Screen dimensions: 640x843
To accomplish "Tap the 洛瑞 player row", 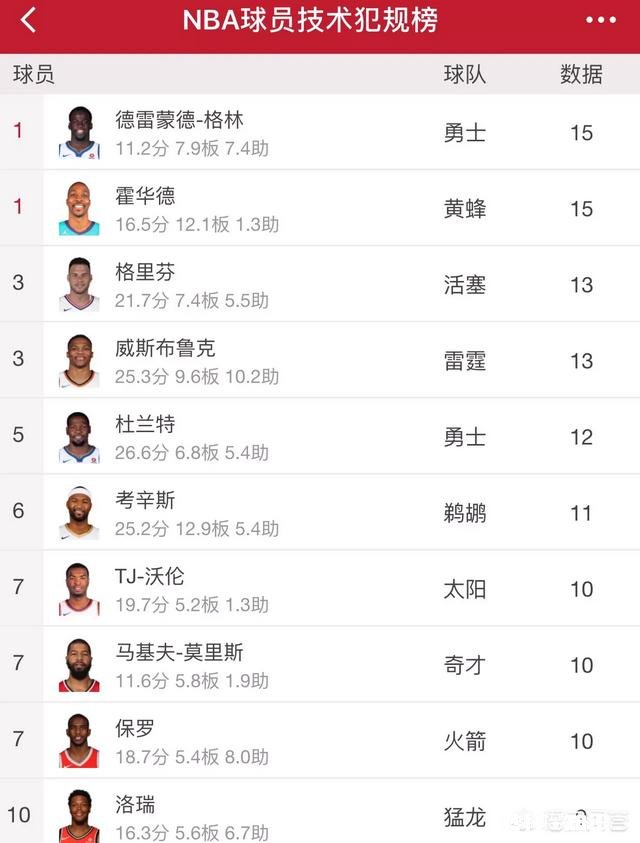I will click(x=320, y=815).
